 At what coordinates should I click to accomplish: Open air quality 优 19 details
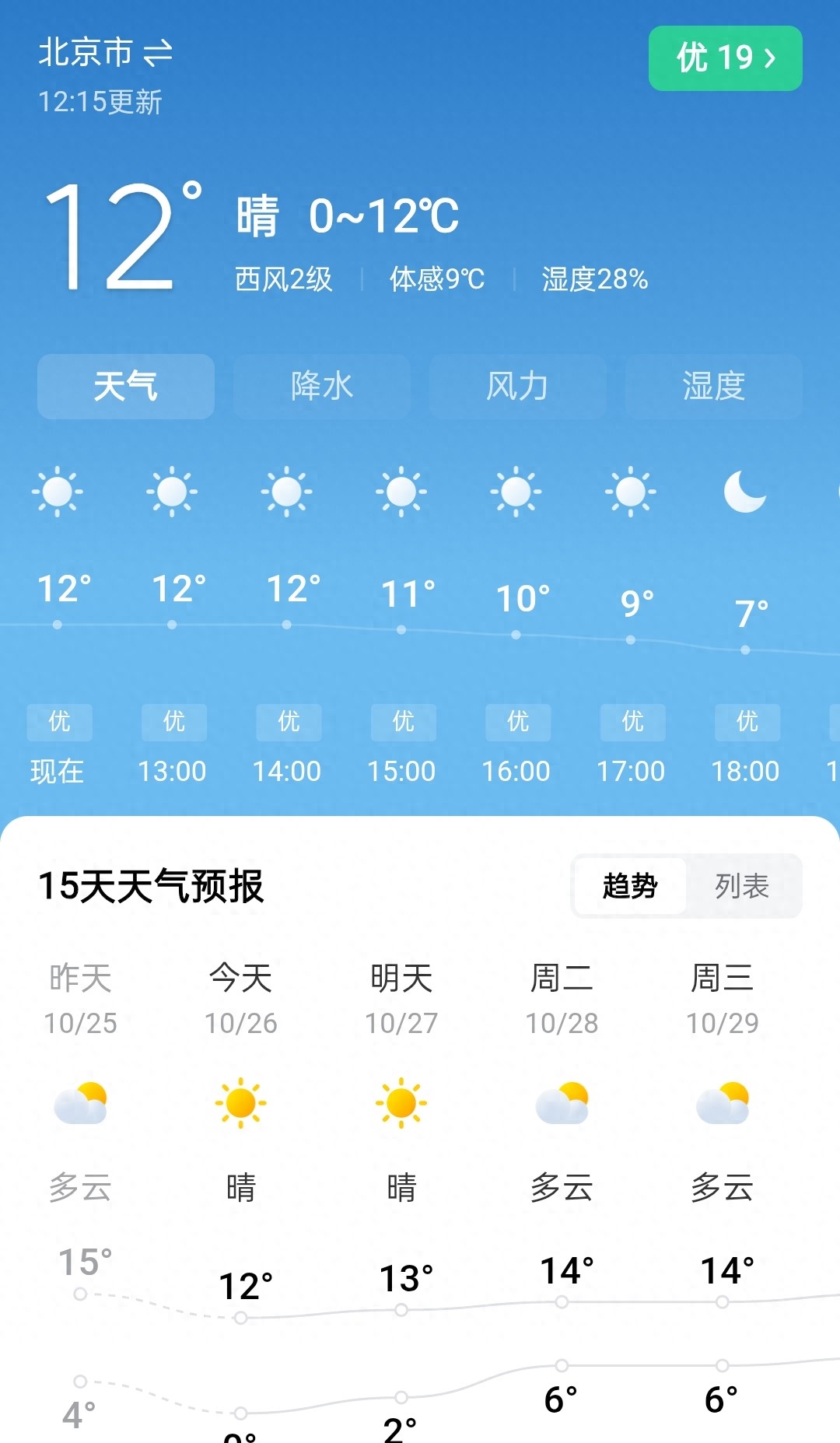[x=725, y=58]
